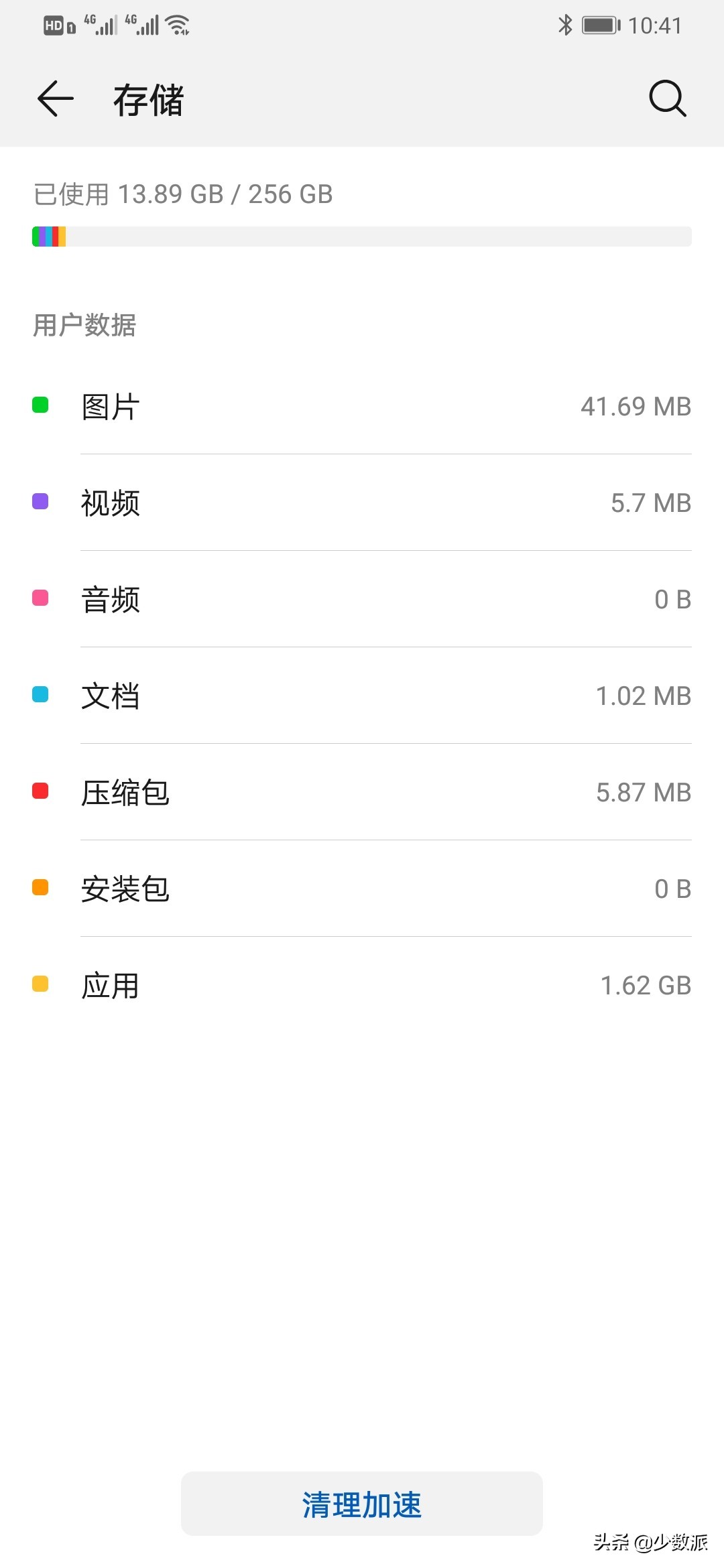Click the colored storage usage bar
This screenshot has height=1568, width=724.
click(362, 237)
